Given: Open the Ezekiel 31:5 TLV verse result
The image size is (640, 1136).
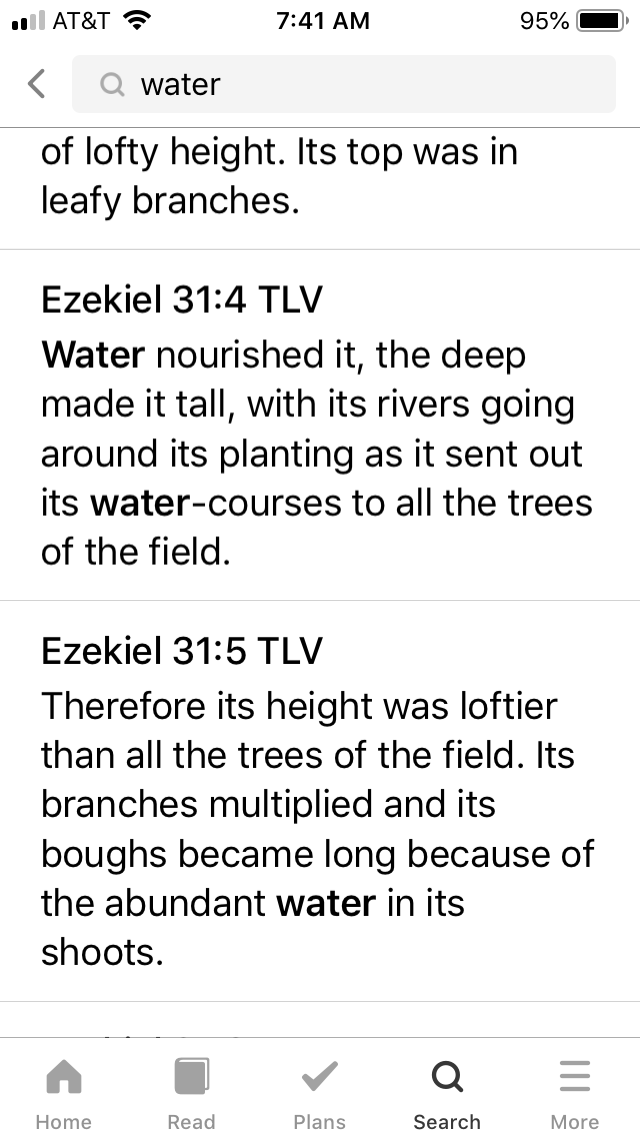Looking at the screenshot, I should (320, 801).
